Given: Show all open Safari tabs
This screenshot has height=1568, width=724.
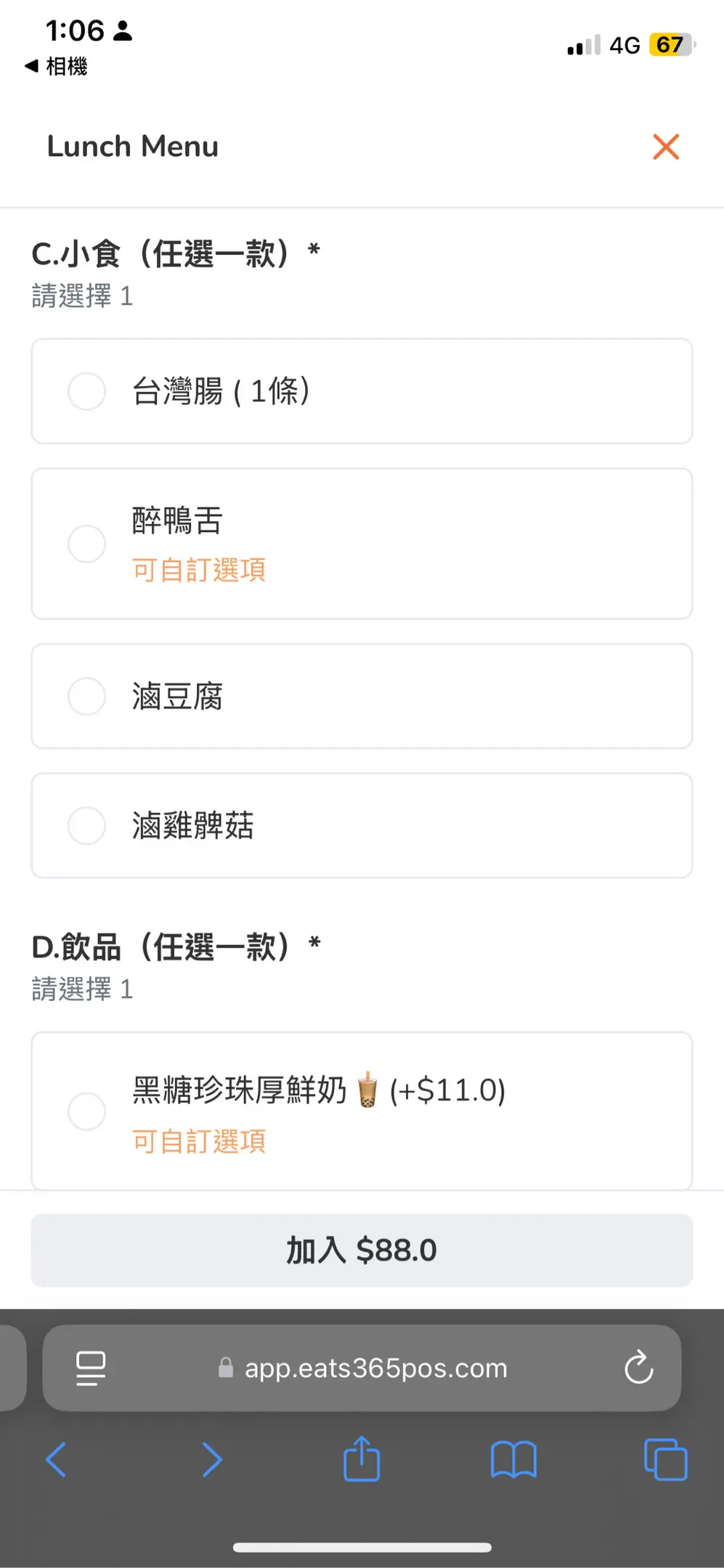Looking at the screenshot, I should coord(665,1459).
